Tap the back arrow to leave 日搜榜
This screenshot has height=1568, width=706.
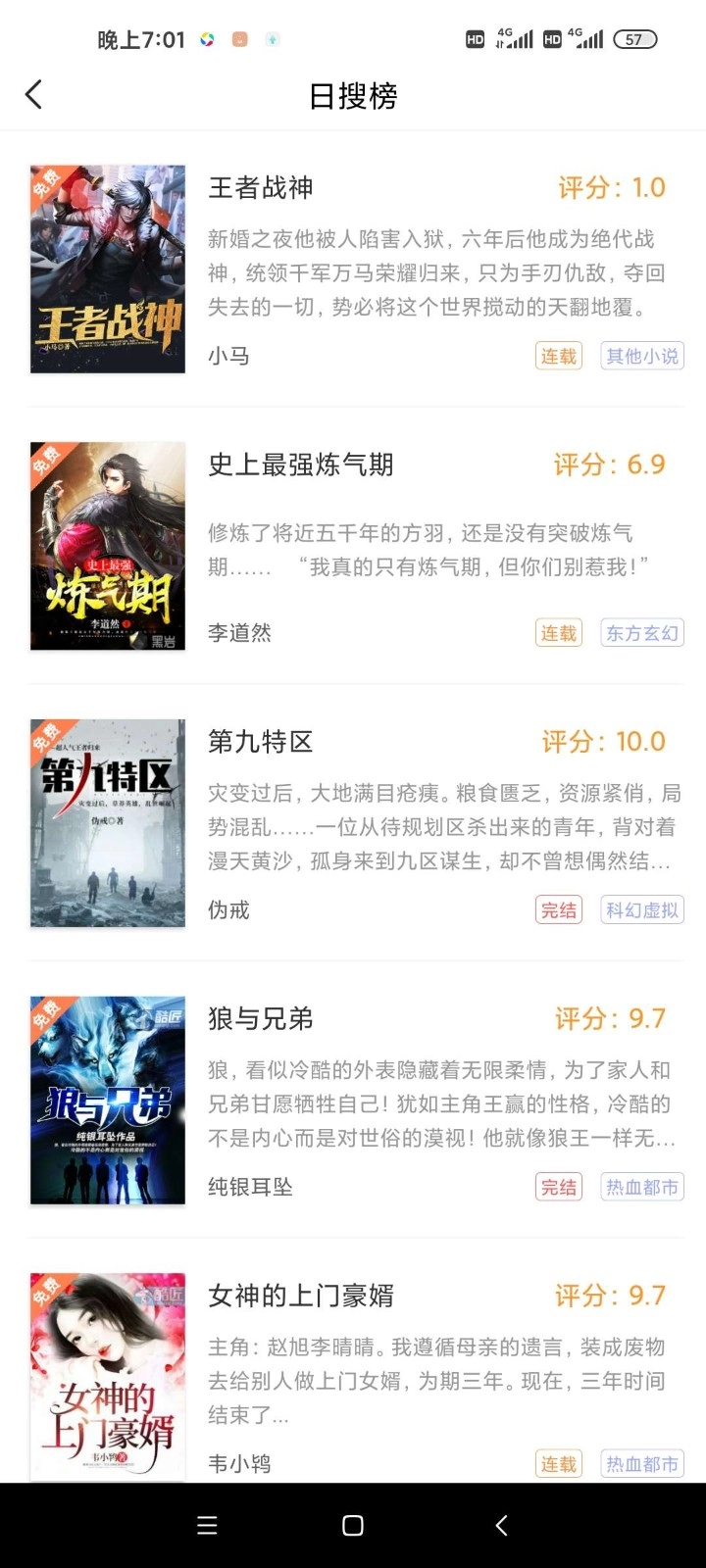point(34,95)
